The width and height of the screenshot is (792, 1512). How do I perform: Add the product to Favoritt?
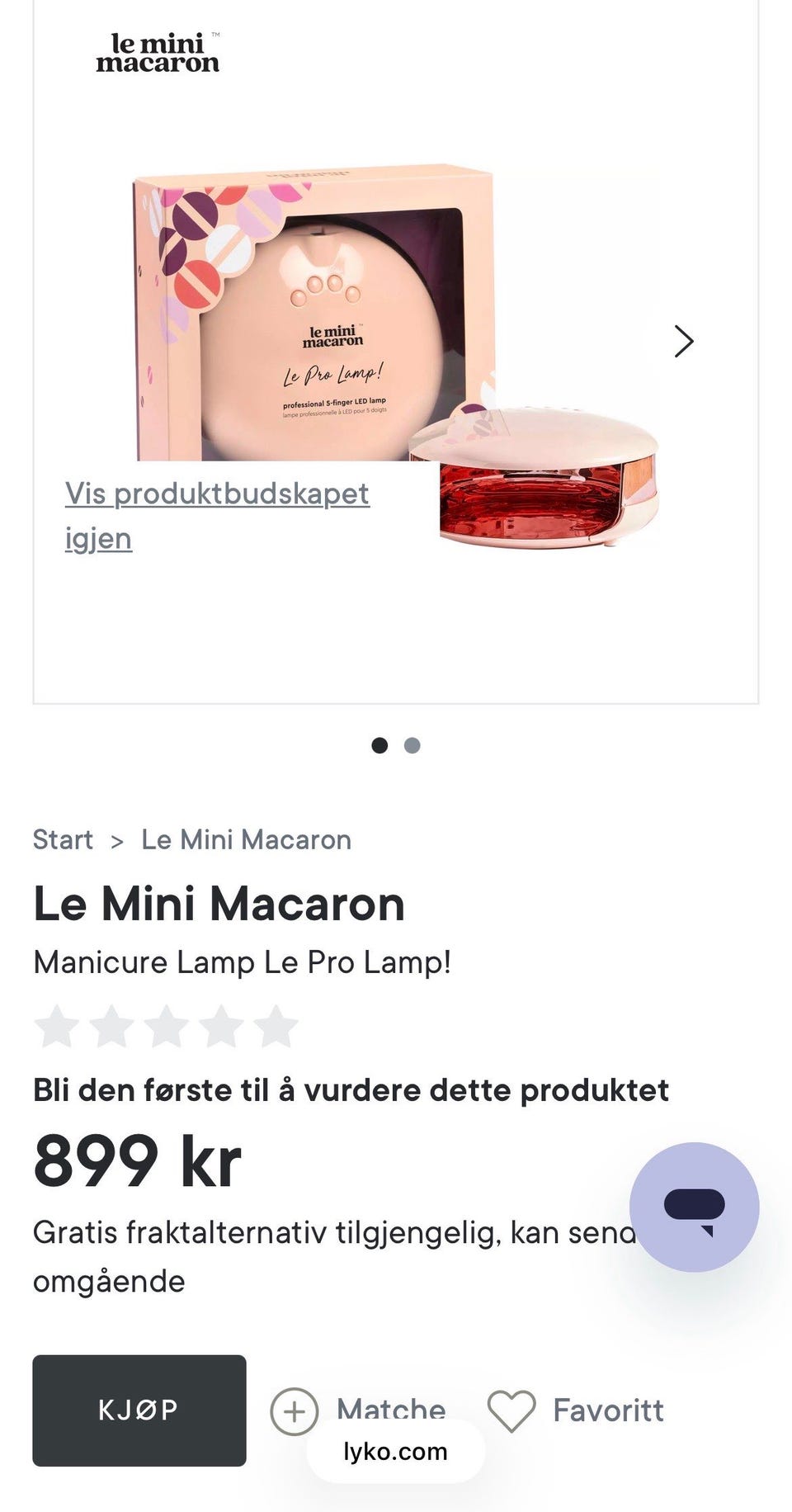click(576, 1410)
